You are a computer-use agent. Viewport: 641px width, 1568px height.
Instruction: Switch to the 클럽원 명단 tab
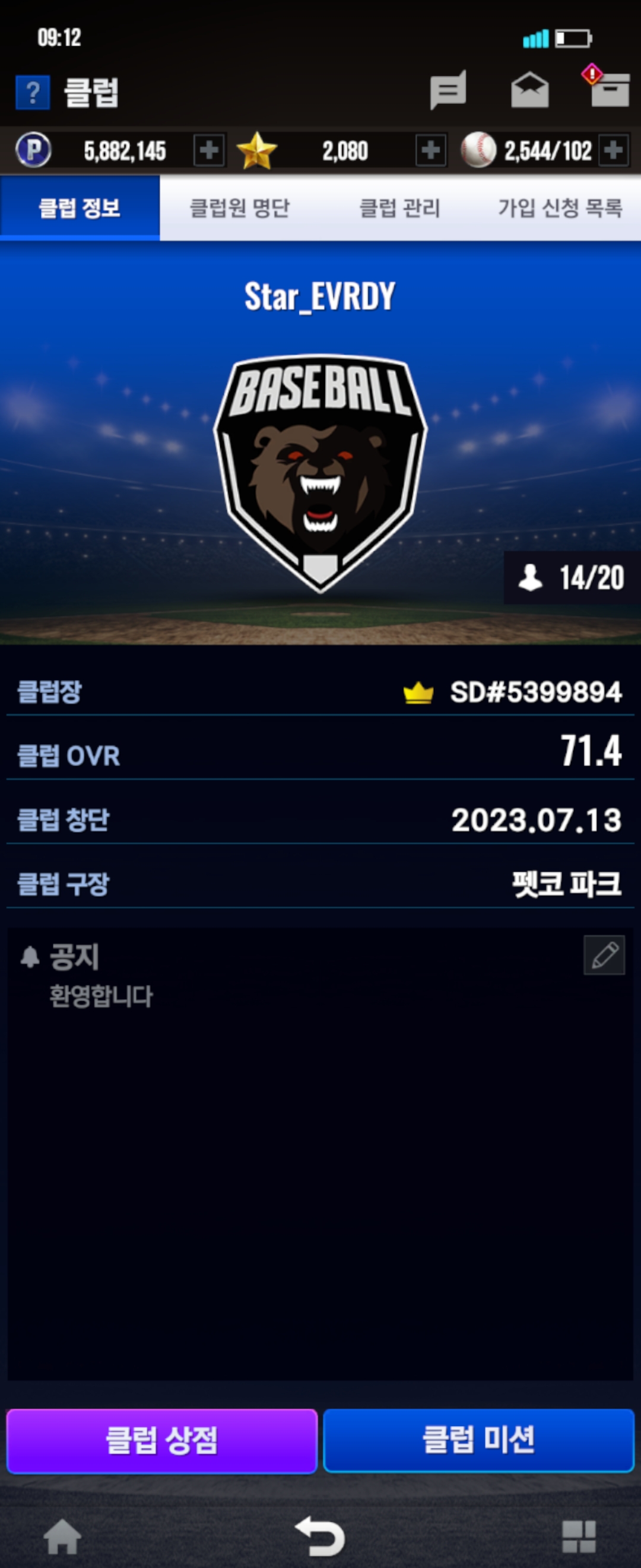point(240,208)
